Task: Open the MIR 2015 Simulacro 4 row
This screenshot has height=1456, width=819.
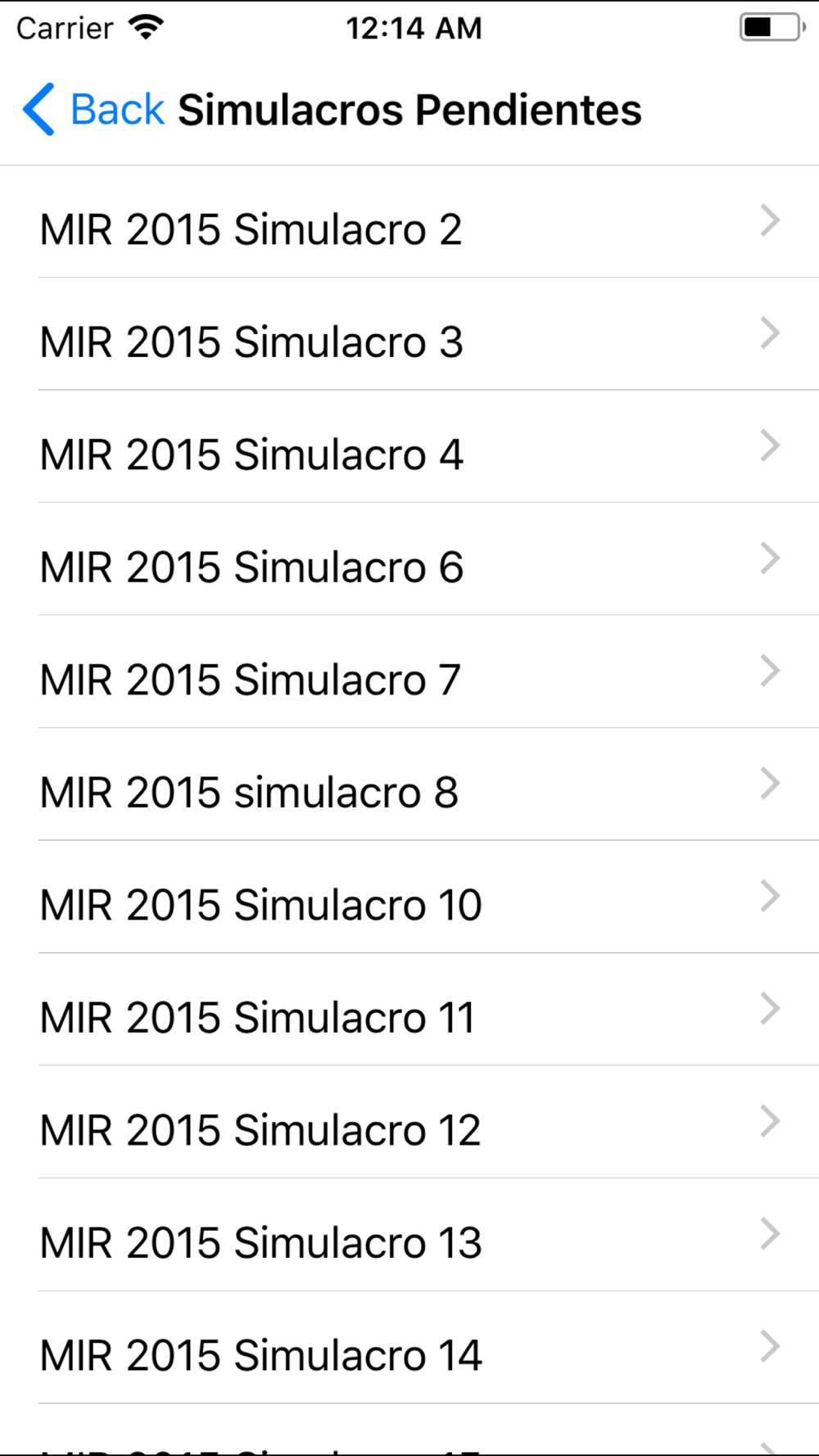Action: tap(409, 446)
